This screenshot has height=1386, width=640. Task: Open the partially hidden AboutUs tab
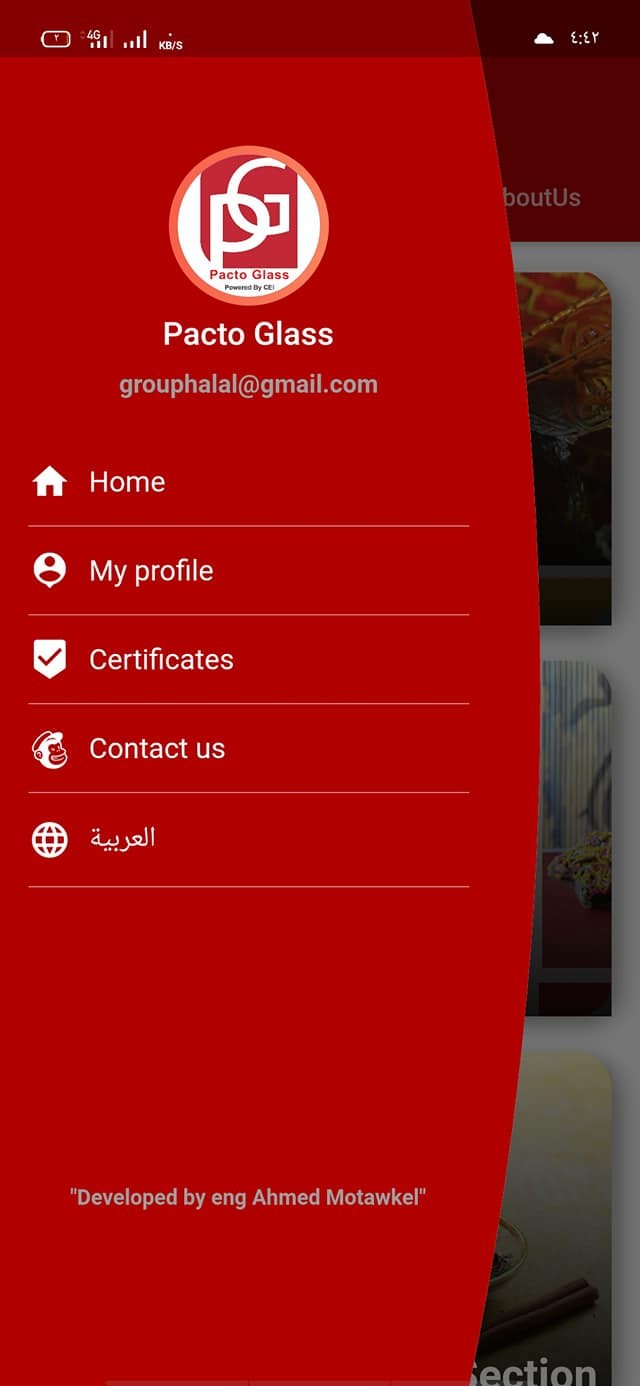(x=542, y=198)
